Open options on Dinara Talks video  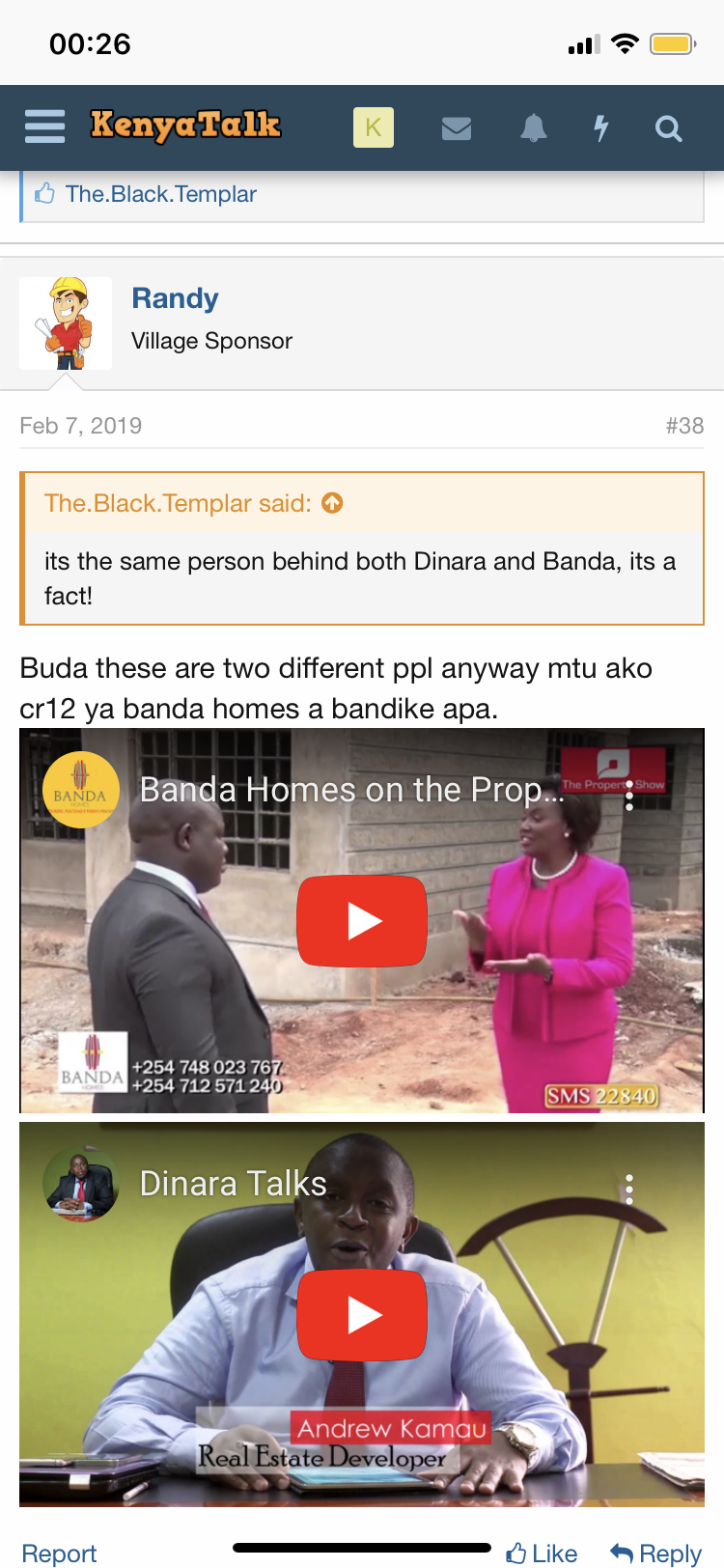(629, 1189)
